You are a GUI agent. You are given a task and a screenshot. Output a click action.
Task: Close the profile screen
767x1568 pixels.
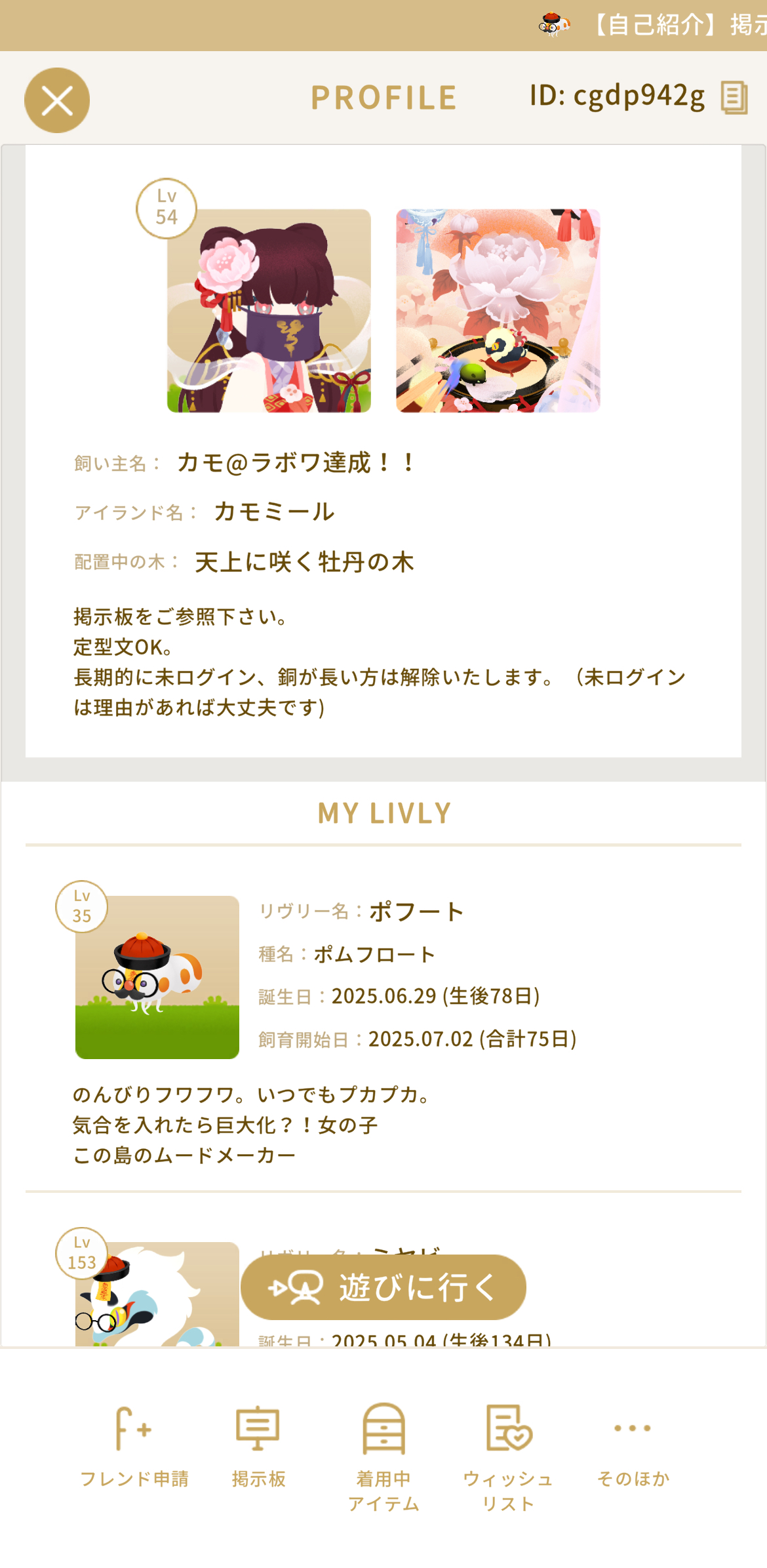pyautogui.click(x=57, y=100)
